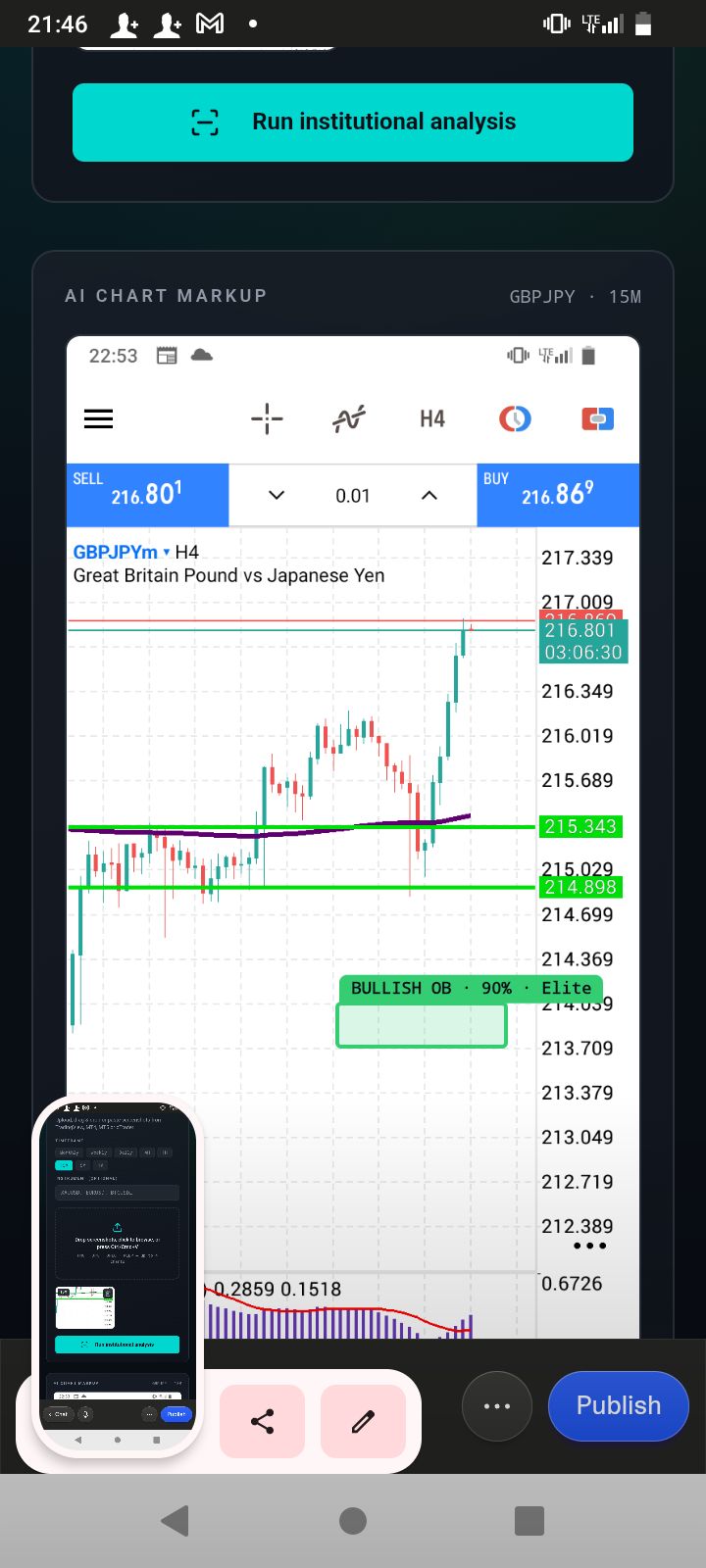The image size is (706, 1568).
Task: Open the screenshot preview thumbnail
Action: coord(118,1278)
